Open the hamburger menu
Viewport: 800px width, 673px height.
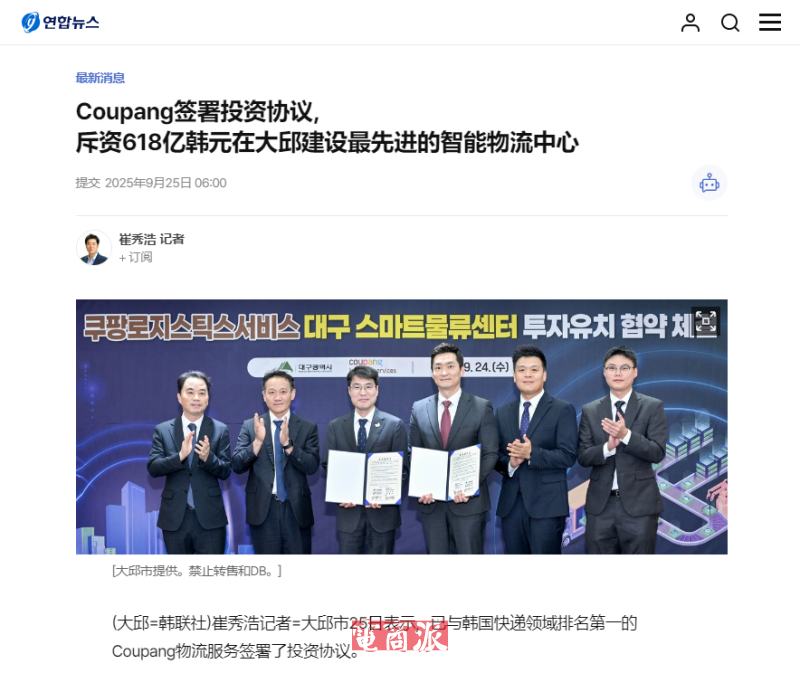pos(770,22)
